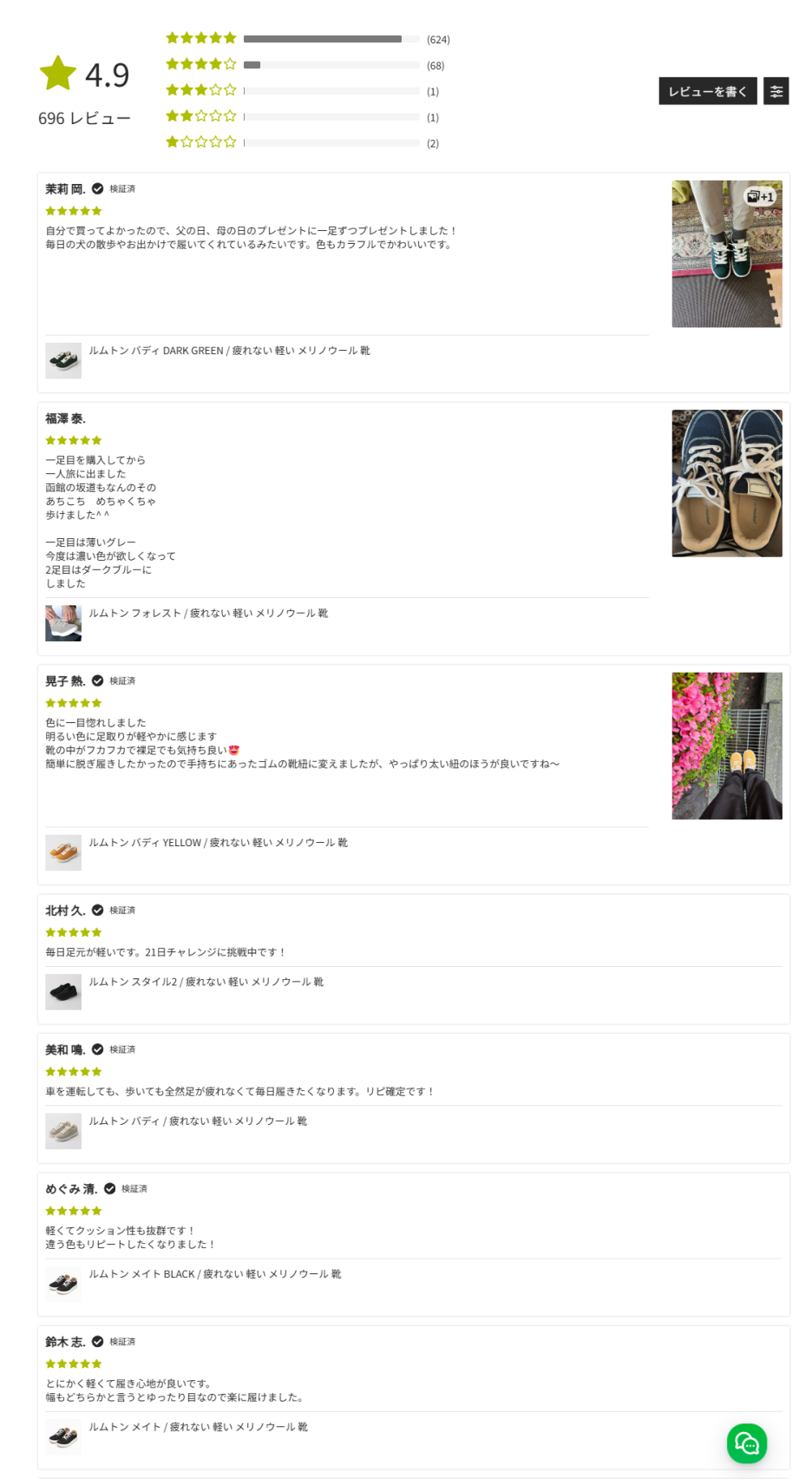Open ルムトン バディ under 美和 鳴's review
Screen dimensions: 812x1479
[198, 1121]
